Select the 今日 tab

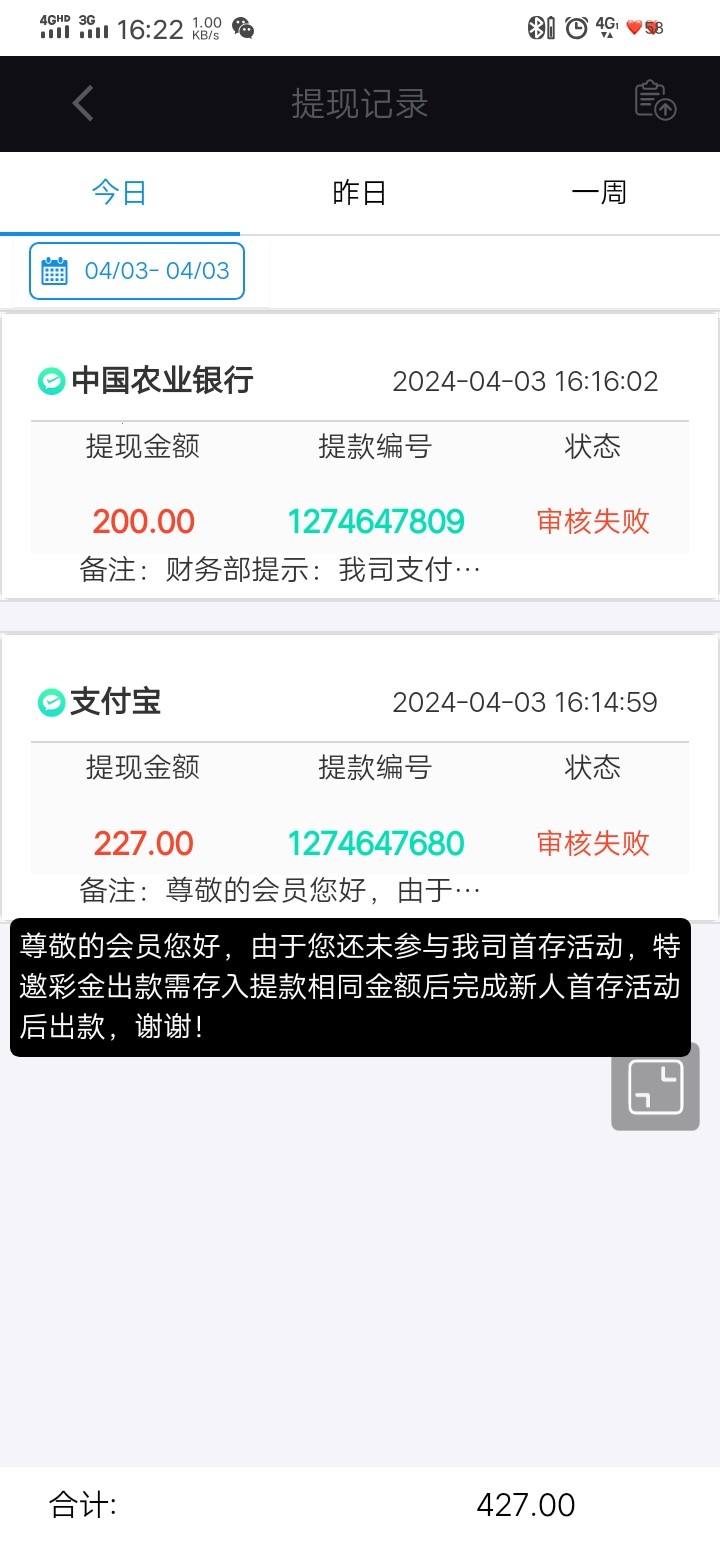[120, 192]
